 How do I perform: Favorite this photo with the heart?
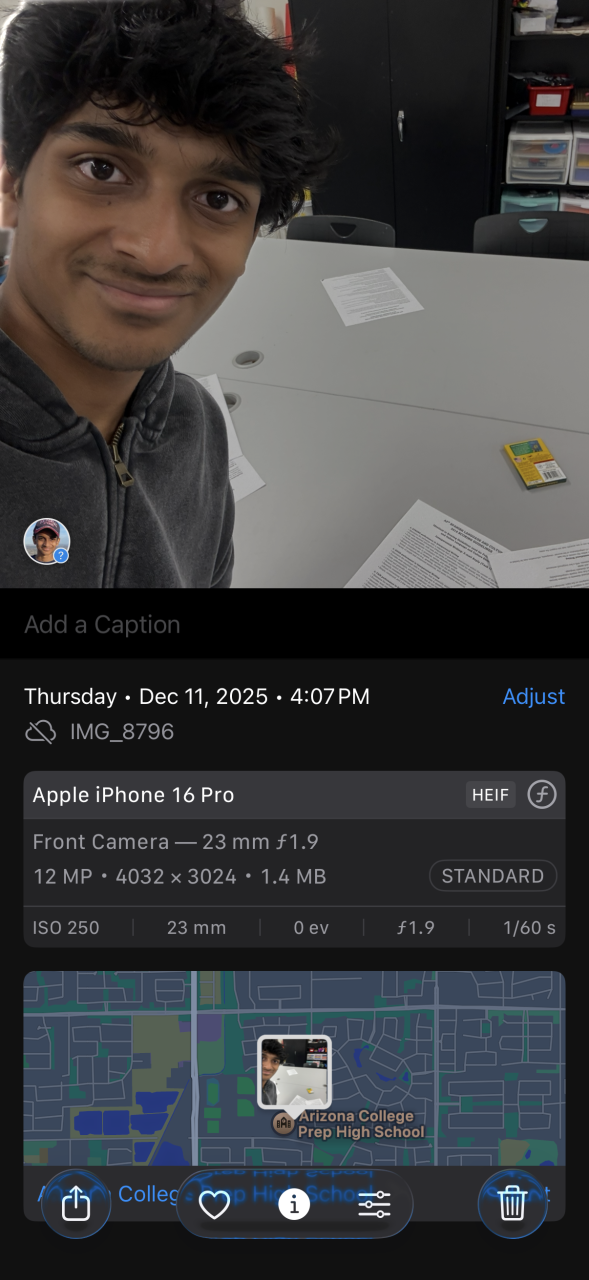(x=215, y=1205)
